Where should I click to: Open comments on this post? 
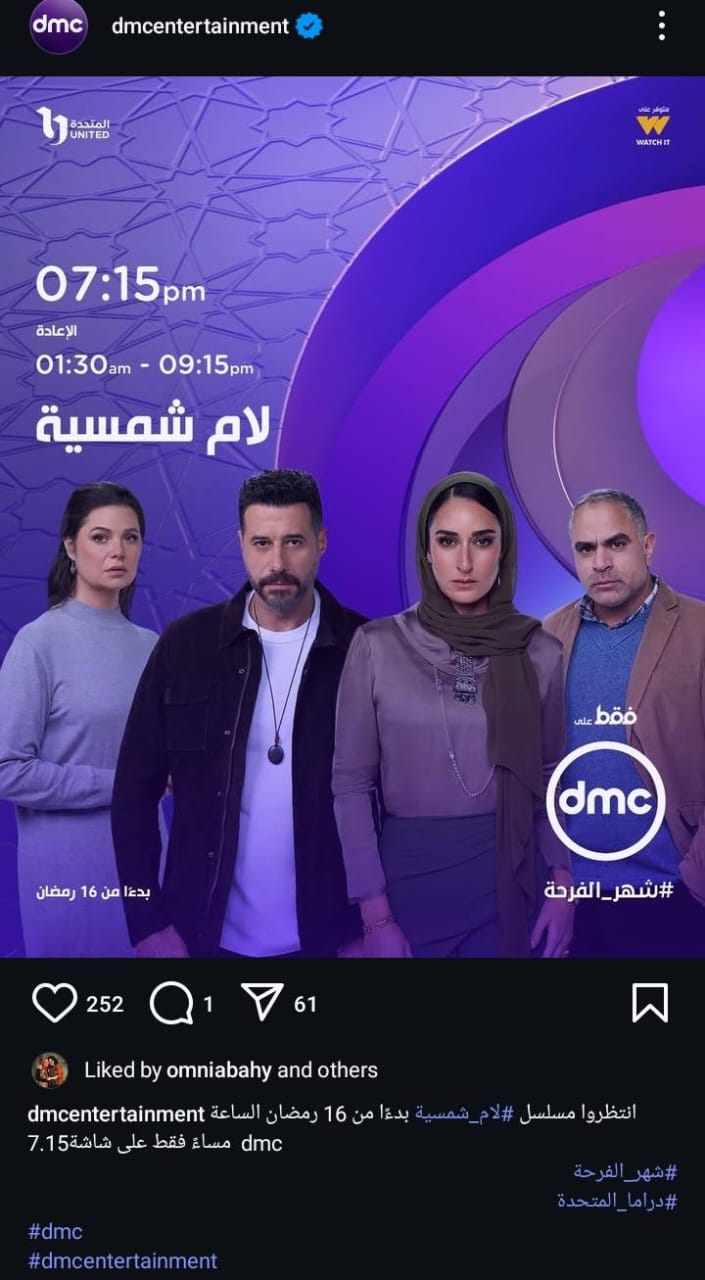[170, 1003]
